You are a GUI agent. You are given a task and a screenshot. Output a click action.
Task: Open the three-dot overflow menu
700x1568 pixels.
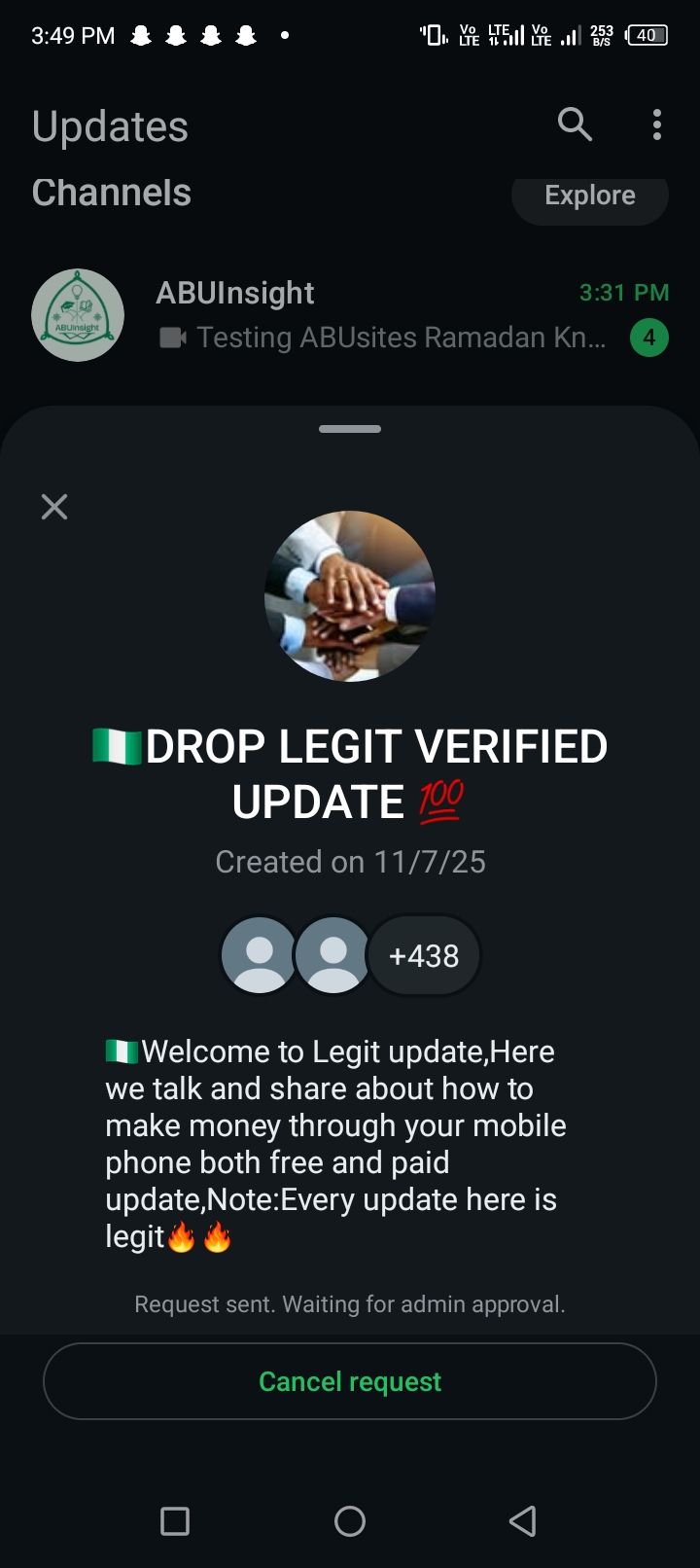click(x=657, y=125)
